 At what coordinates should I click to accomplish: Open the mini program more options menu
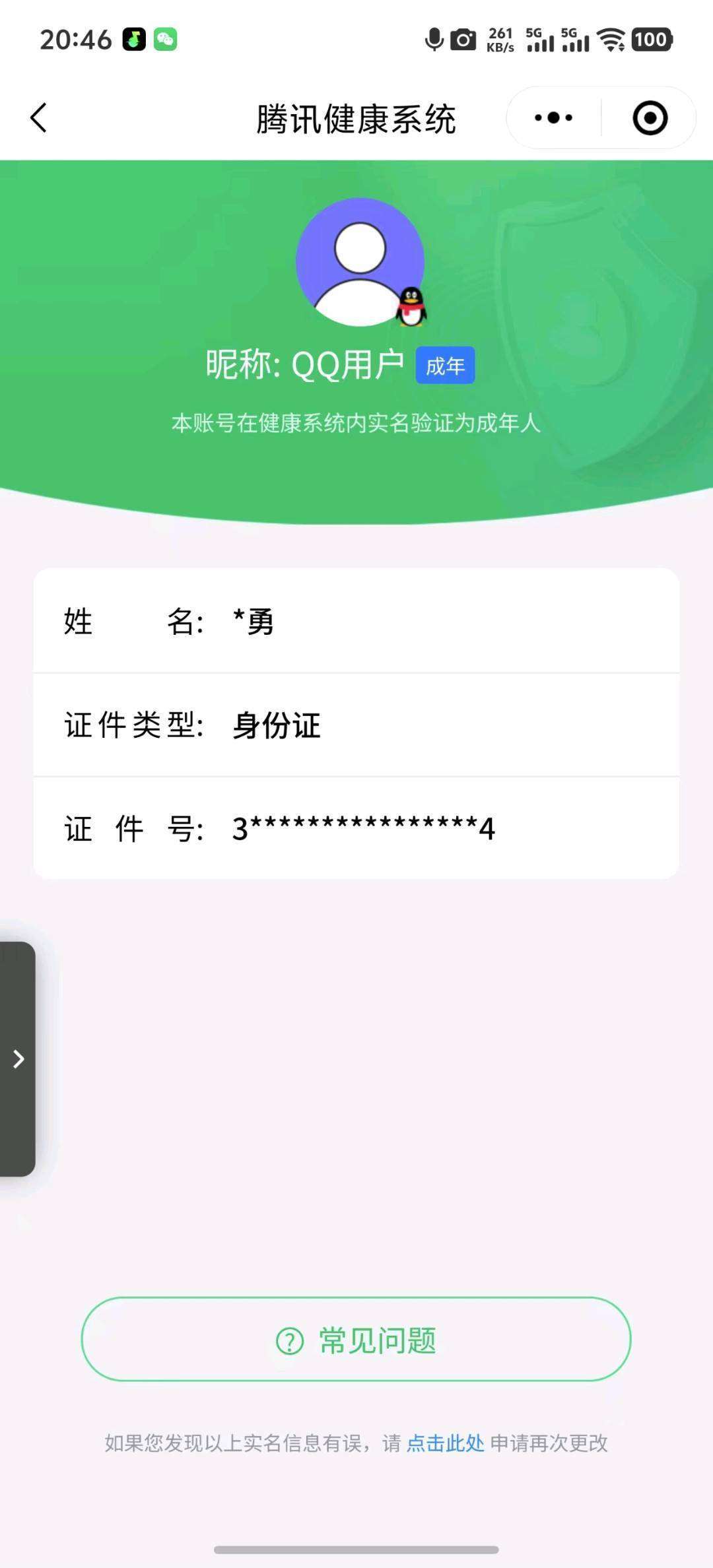(x=553, y=118)
